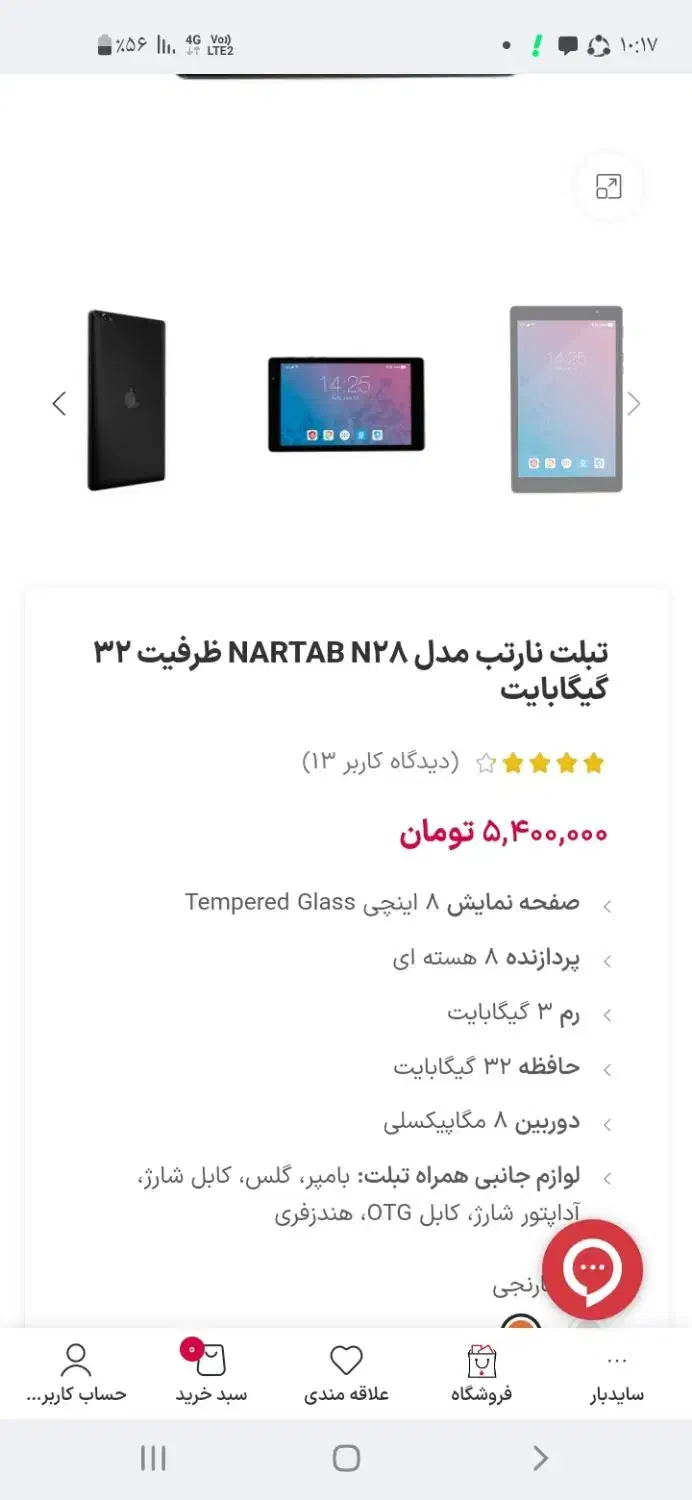Screen dimensions: 692x1500
Task: Select the grey portrait tablet thumbnail
Action: 566,400
